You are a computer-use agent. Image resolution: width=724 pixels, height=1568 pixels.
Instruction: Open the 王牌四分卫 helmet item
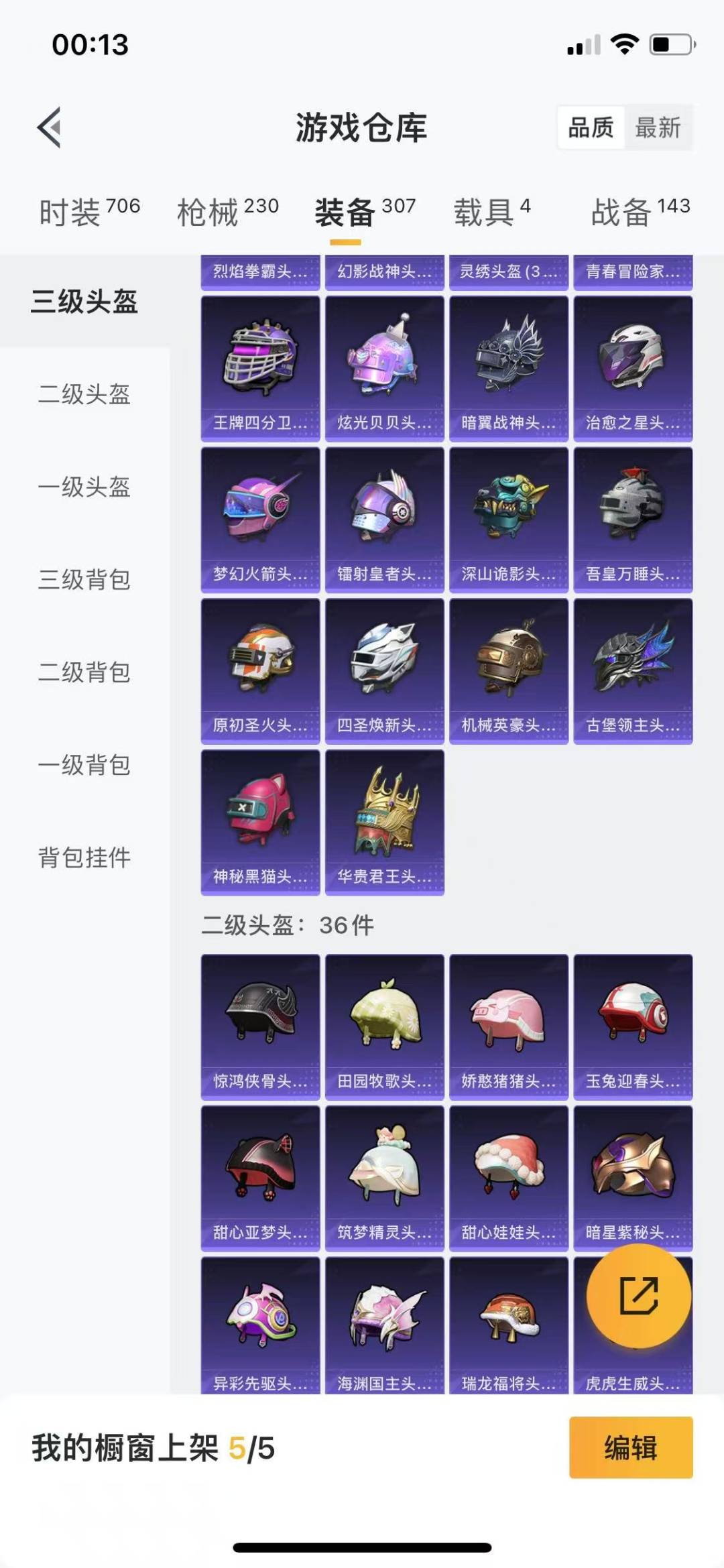point(261,368)
